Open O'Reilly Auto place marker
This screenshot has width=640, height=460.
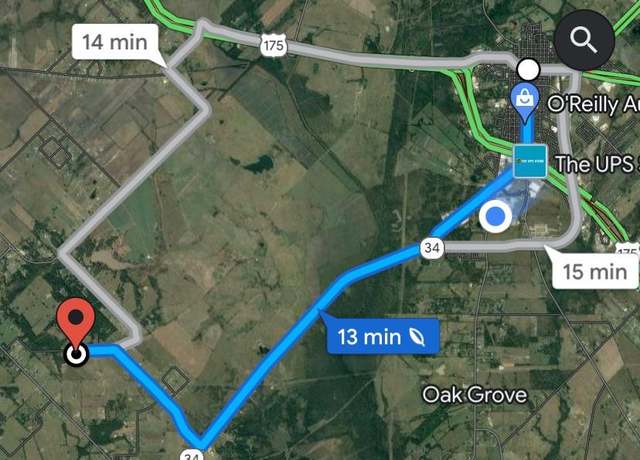[x=524, y=100]
